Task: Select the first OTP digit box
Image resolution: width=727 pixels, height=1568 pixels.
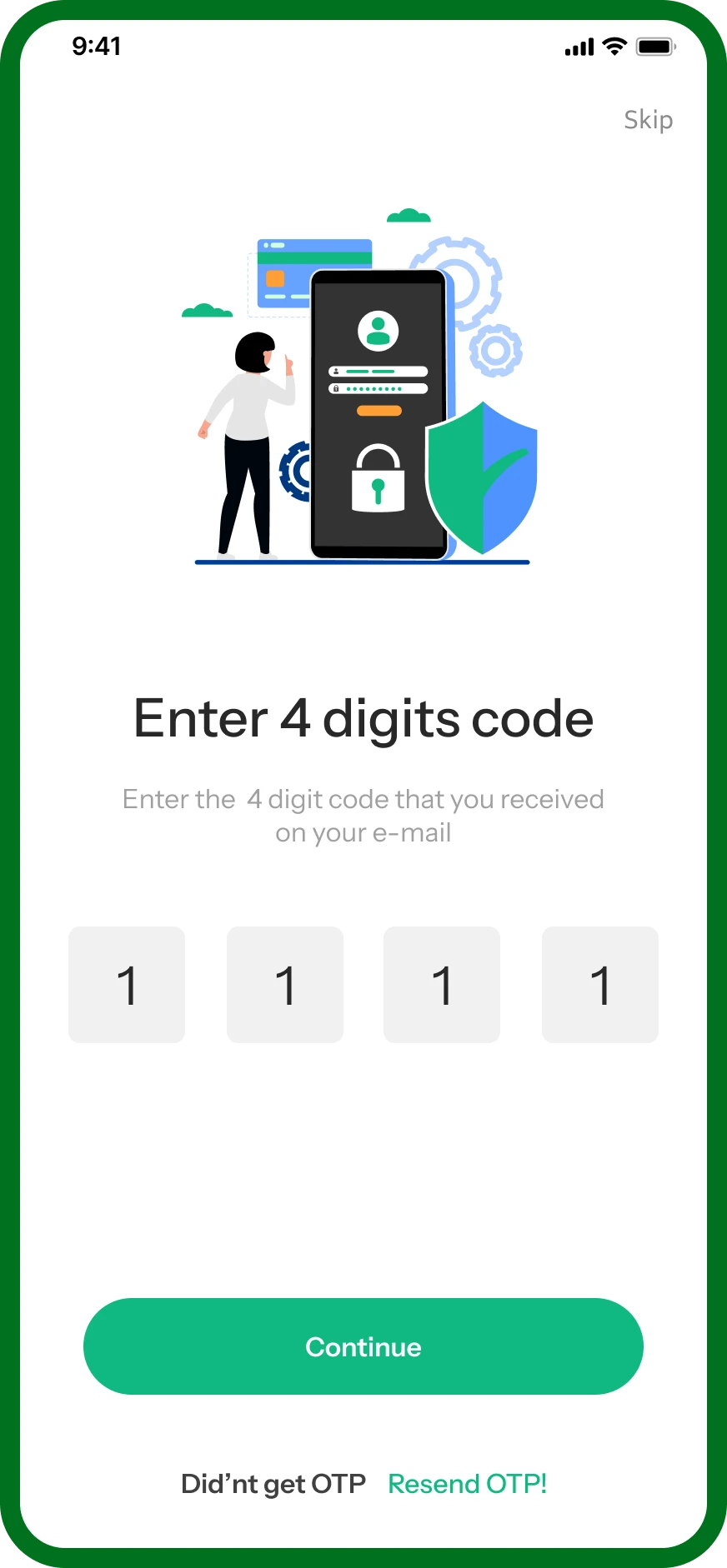Action: click(127, 985)
